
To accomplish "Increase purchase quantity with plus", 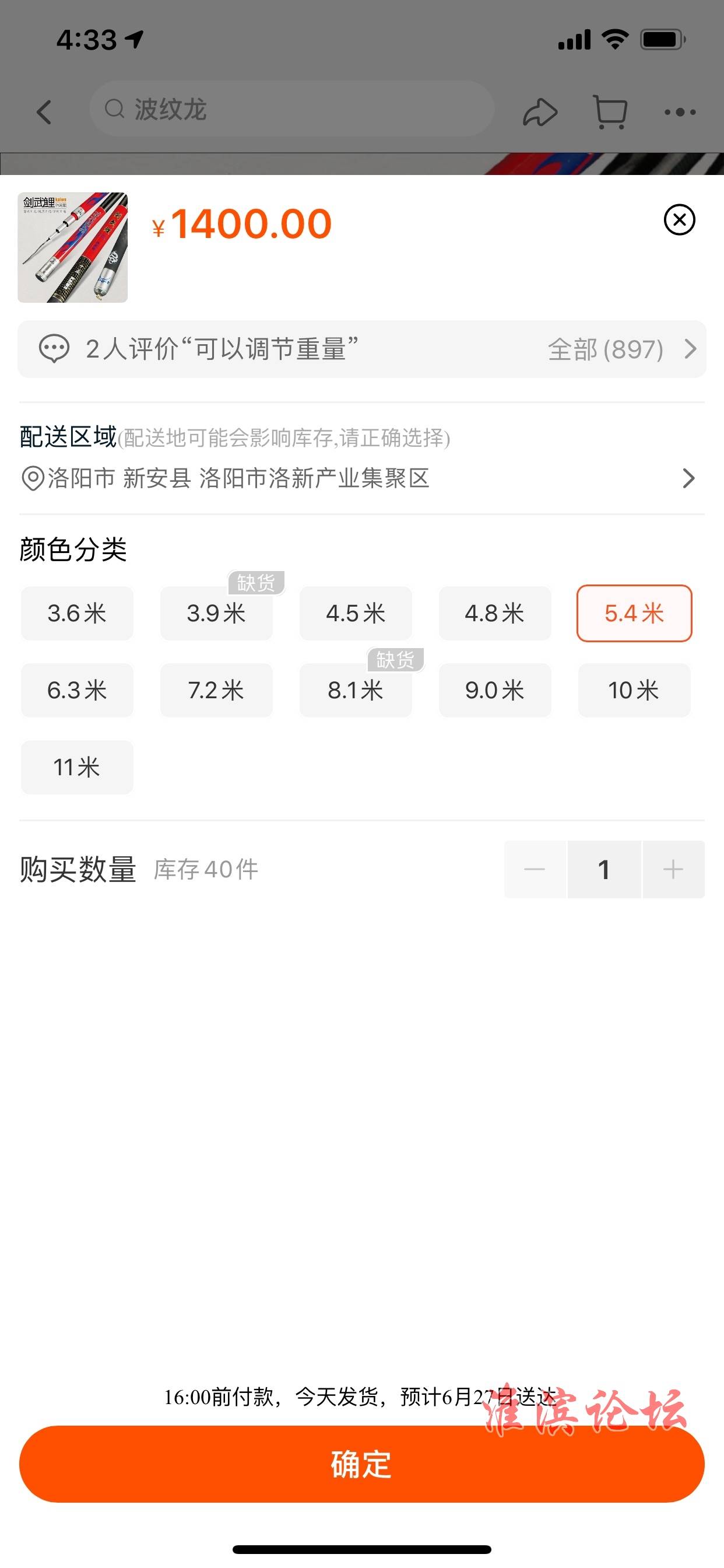I will coord(673,869).
